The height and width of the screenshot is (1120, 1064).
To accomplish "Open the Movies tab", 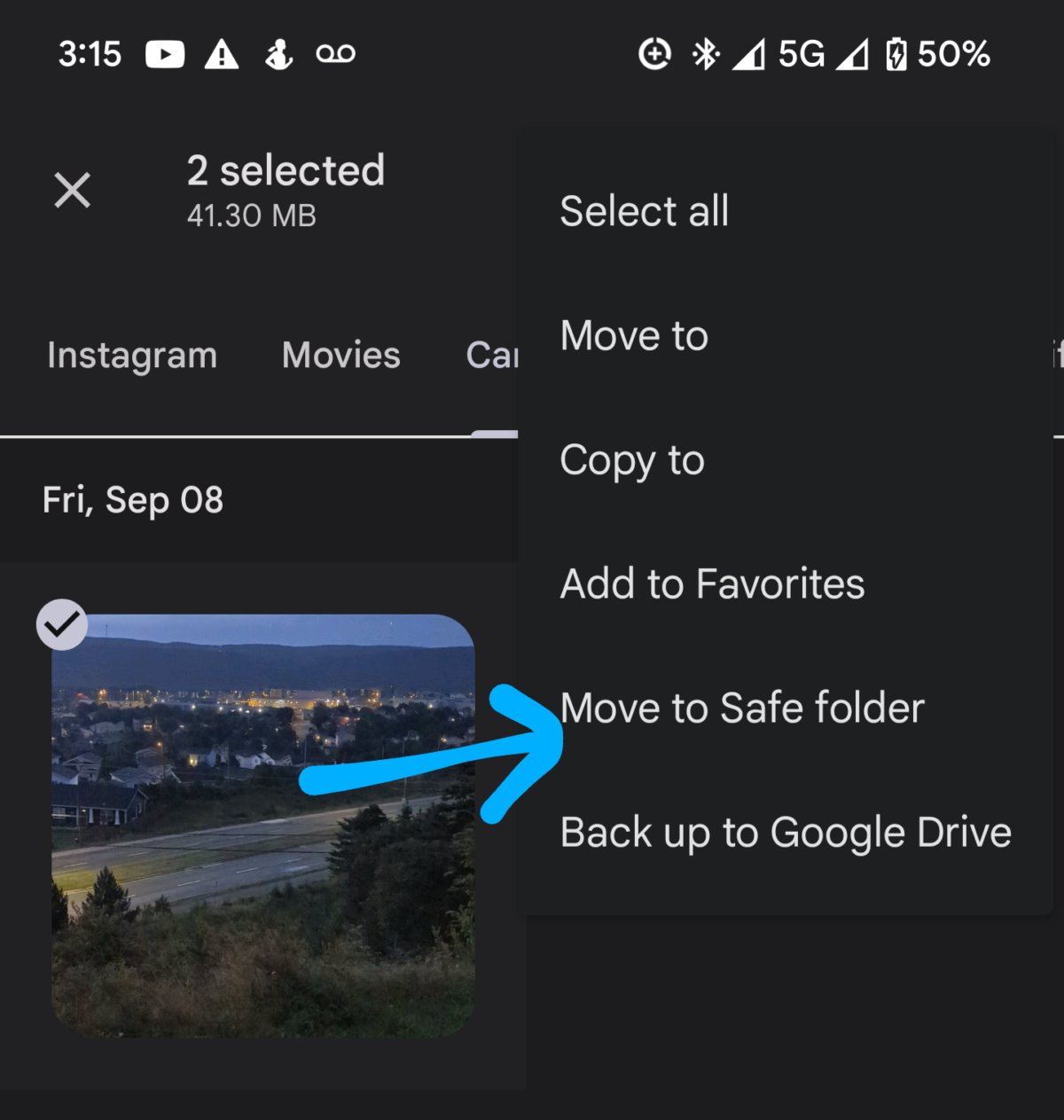I will [340, 355].
